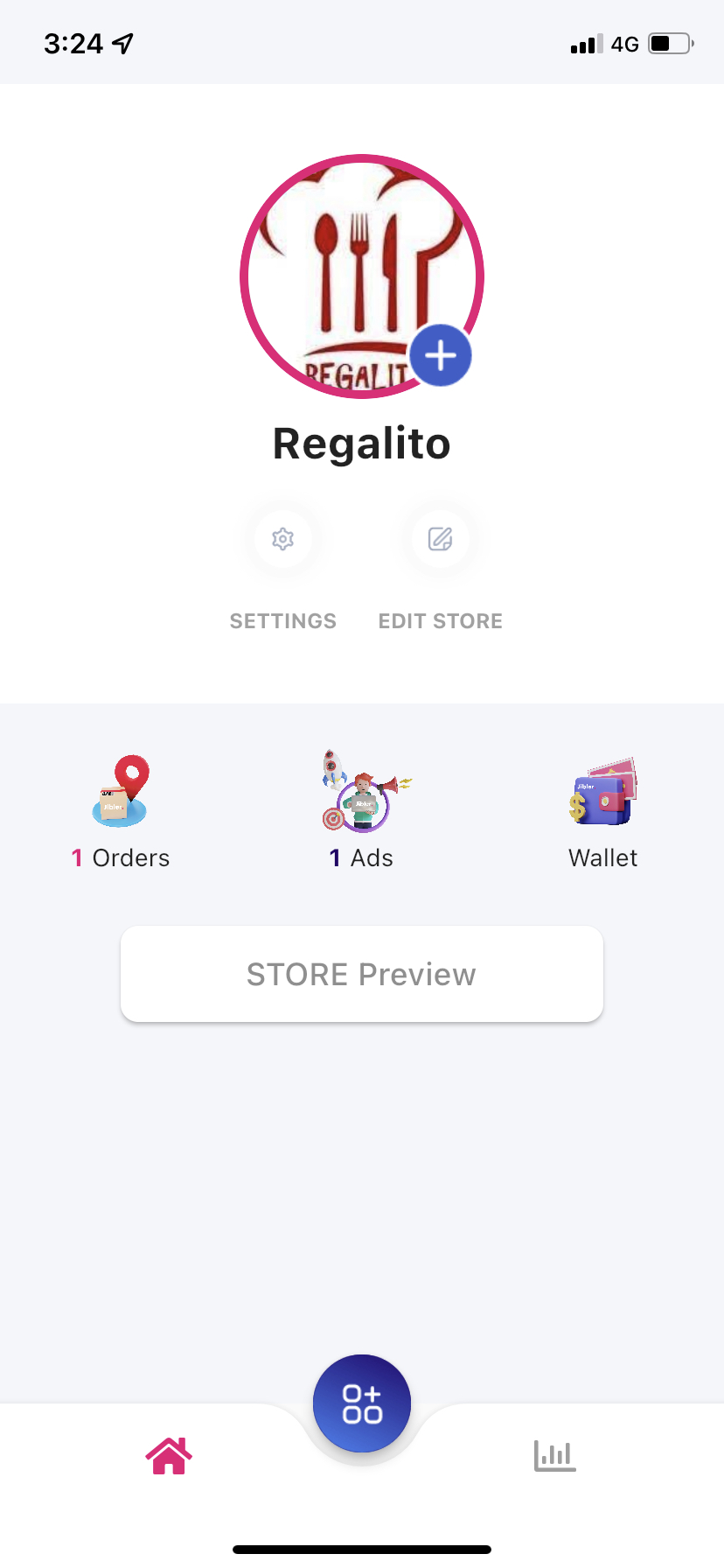View the Orders section
Screen dimensions: 724x1568
pyautogui.click(x=121, y=810)
